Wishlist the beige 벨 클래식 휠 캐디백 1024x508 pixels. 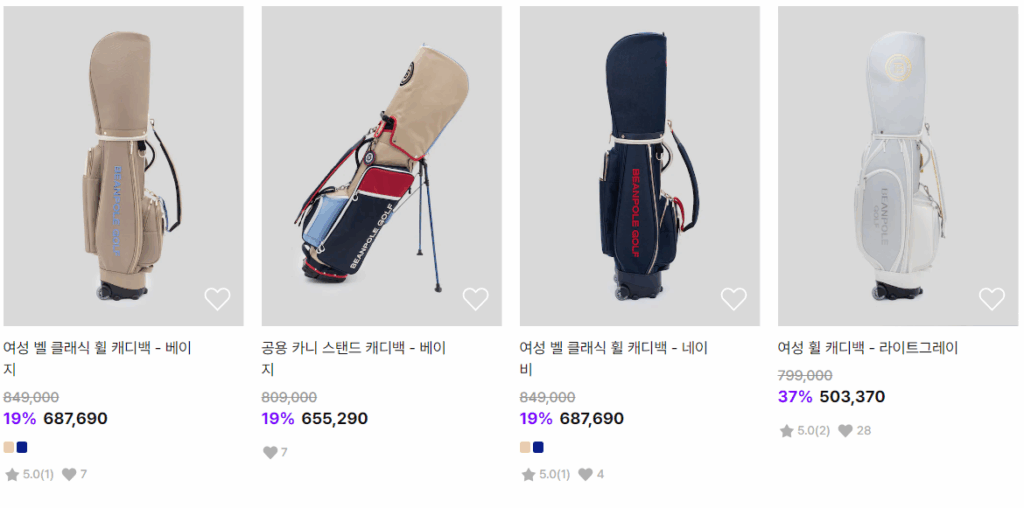217,299
